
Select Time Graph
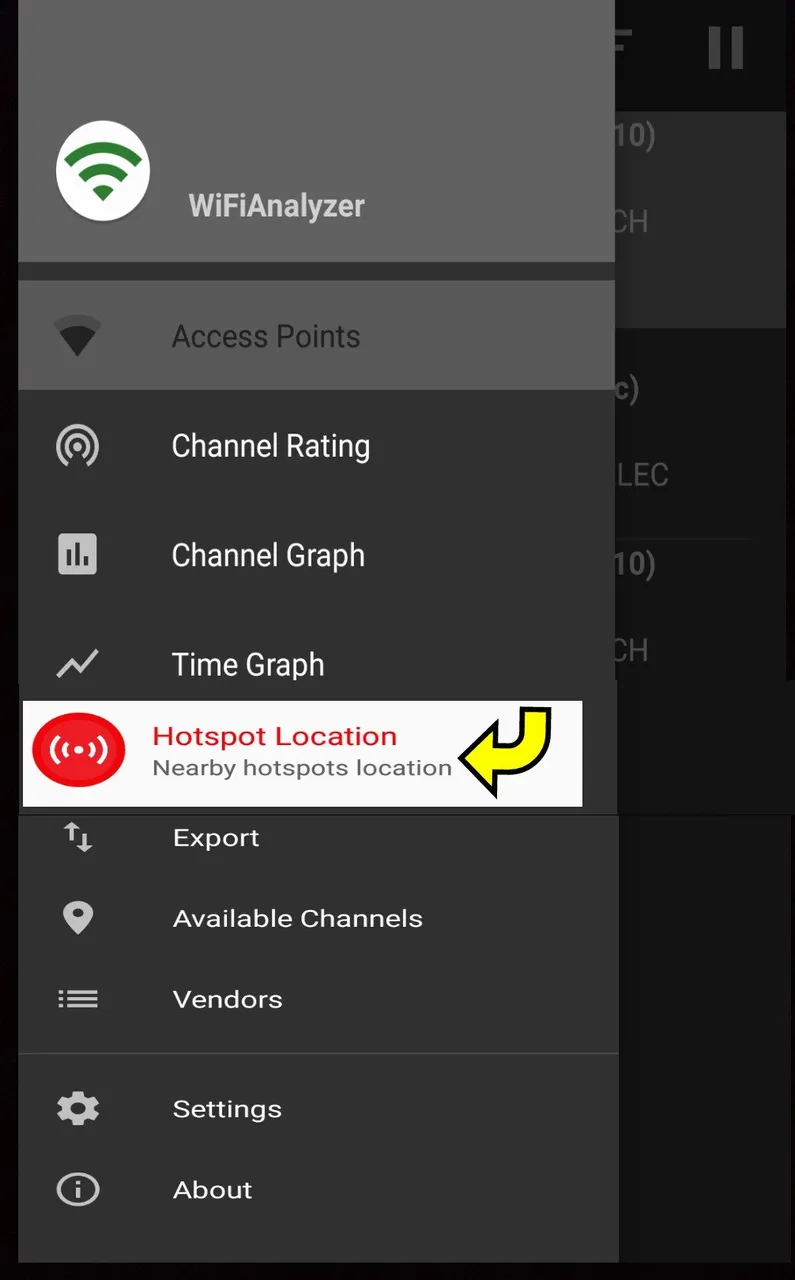point(248,664)
